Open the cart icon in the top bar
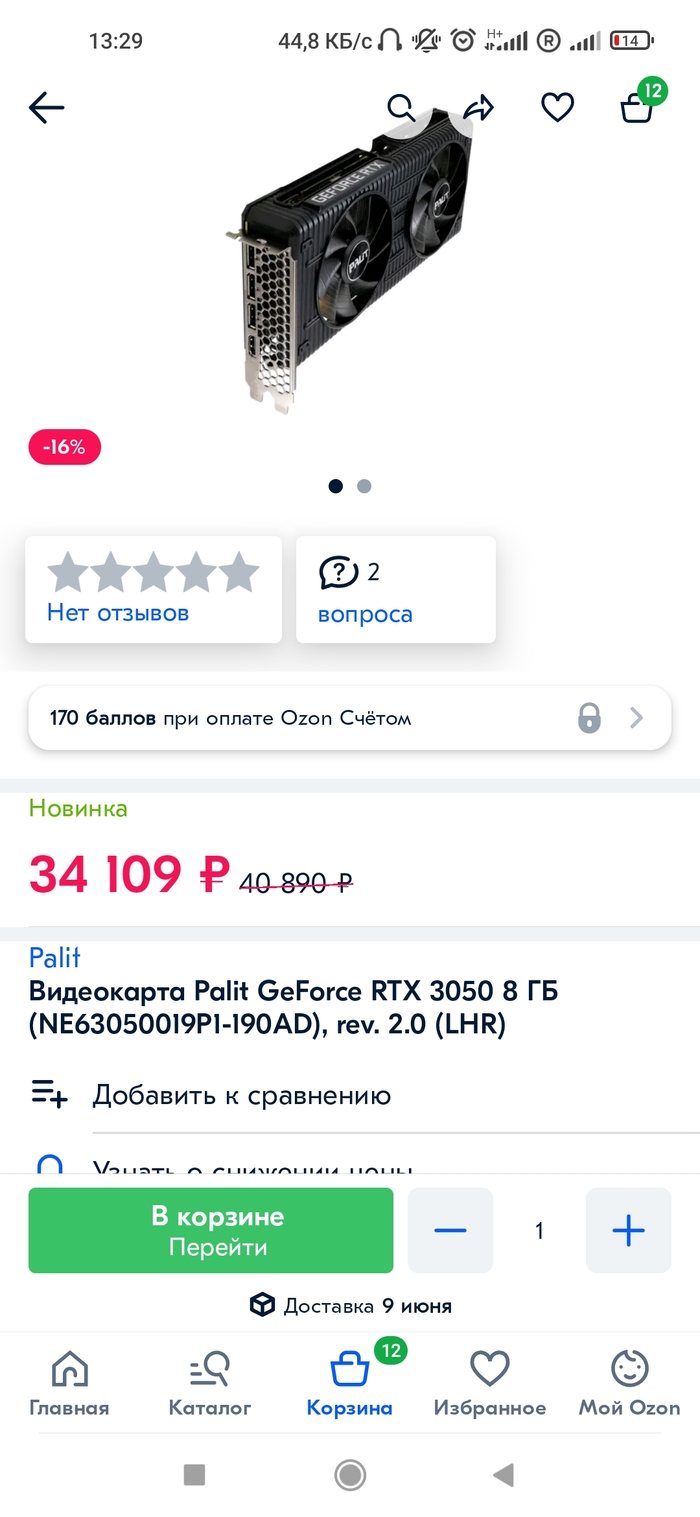Screen dimensions: 700x1517 (x=637, y=107)
